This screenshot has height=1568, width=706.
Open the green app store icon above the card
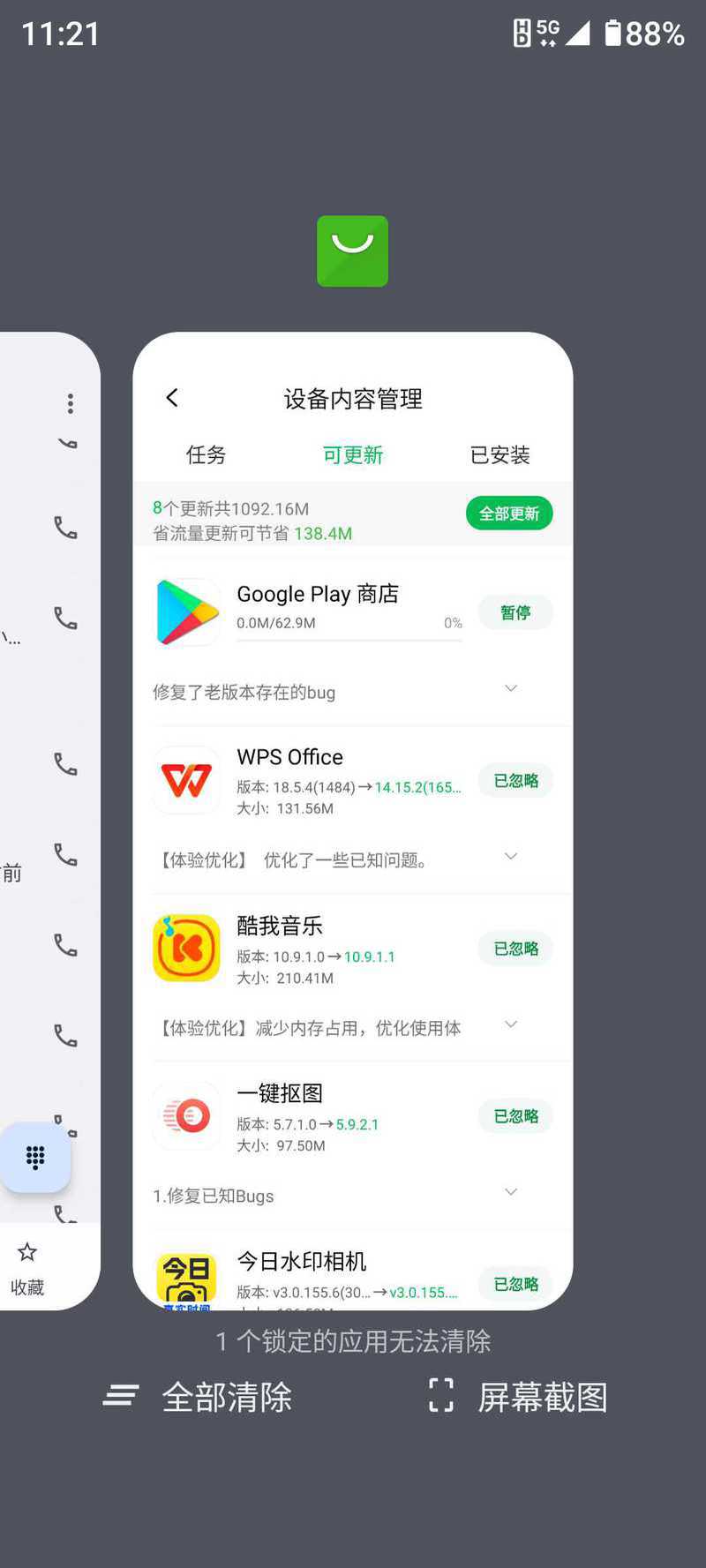[352, 251]
